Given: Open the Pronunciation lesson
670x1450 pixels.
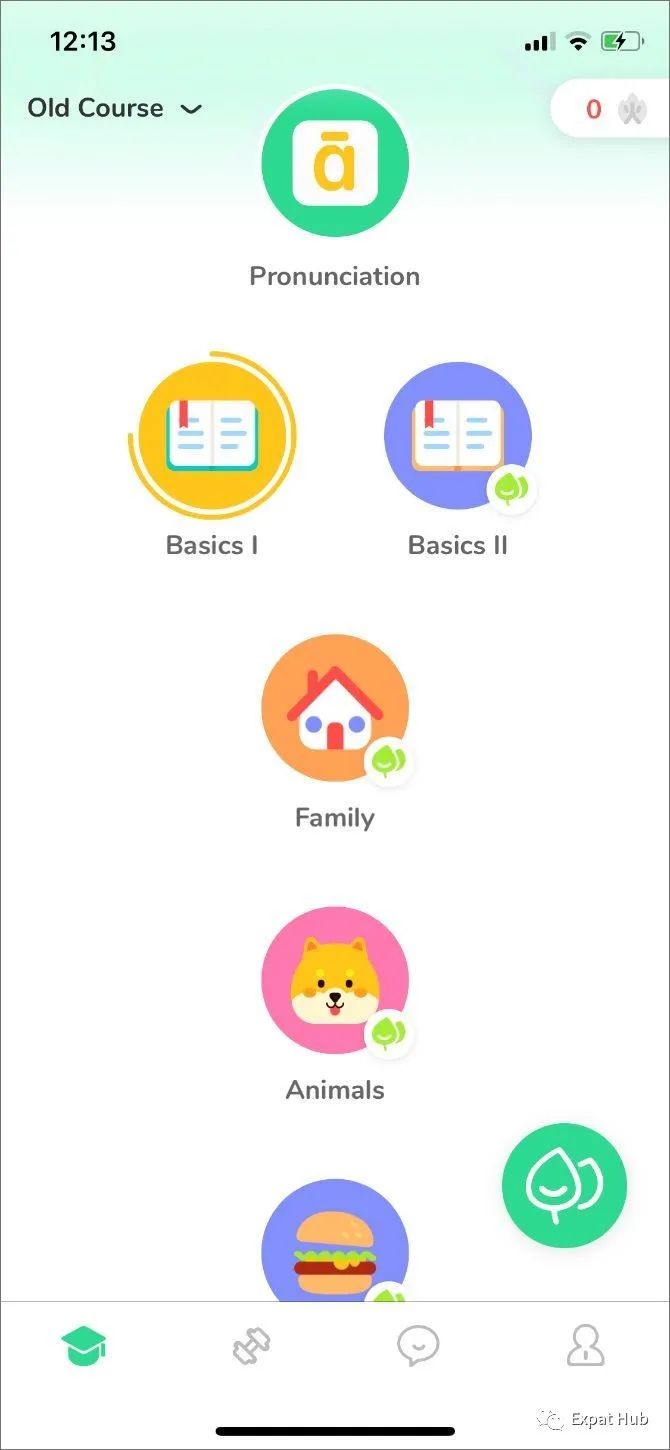Looking at the screenshot, I should click(x=335, y=163).
